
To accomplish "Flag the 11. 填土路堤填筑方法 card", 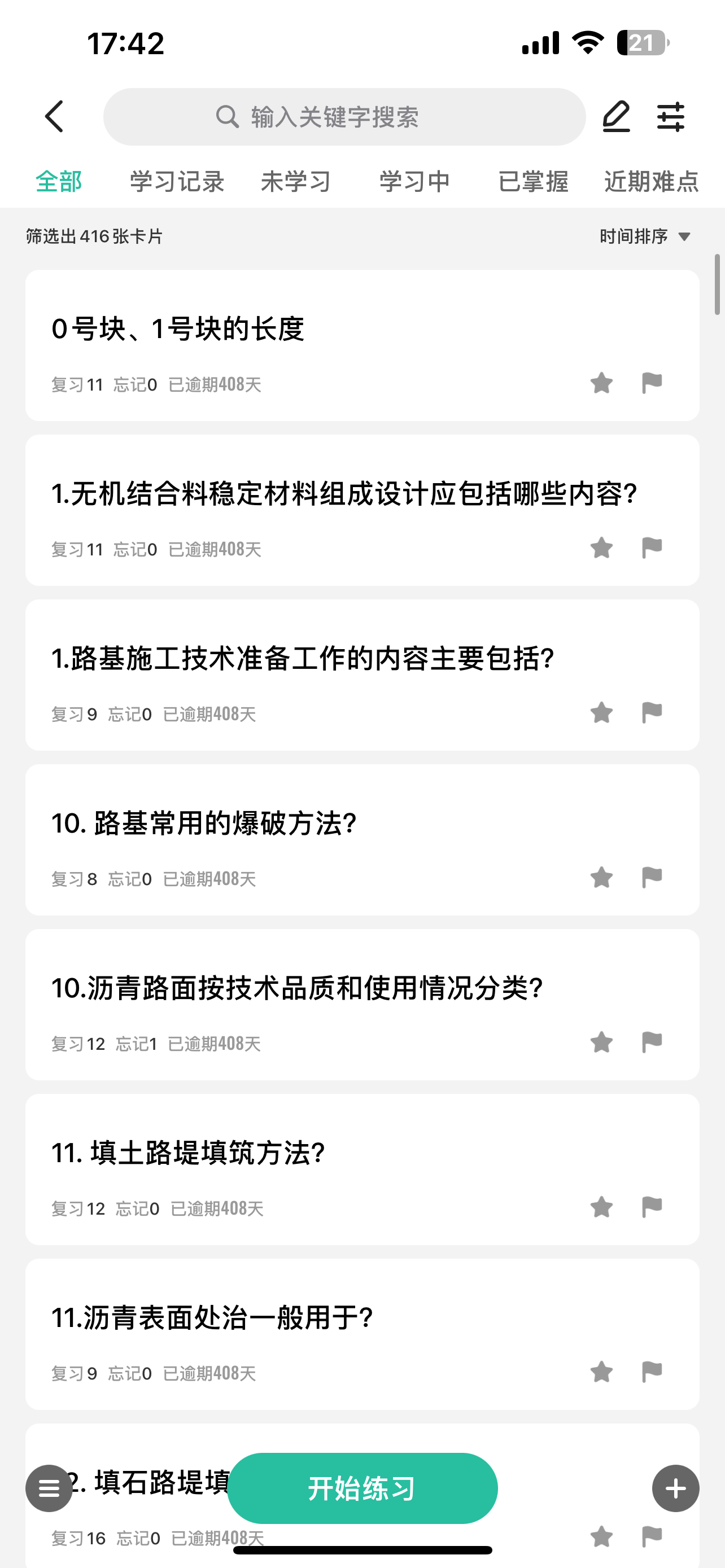I will (652, 1207).
